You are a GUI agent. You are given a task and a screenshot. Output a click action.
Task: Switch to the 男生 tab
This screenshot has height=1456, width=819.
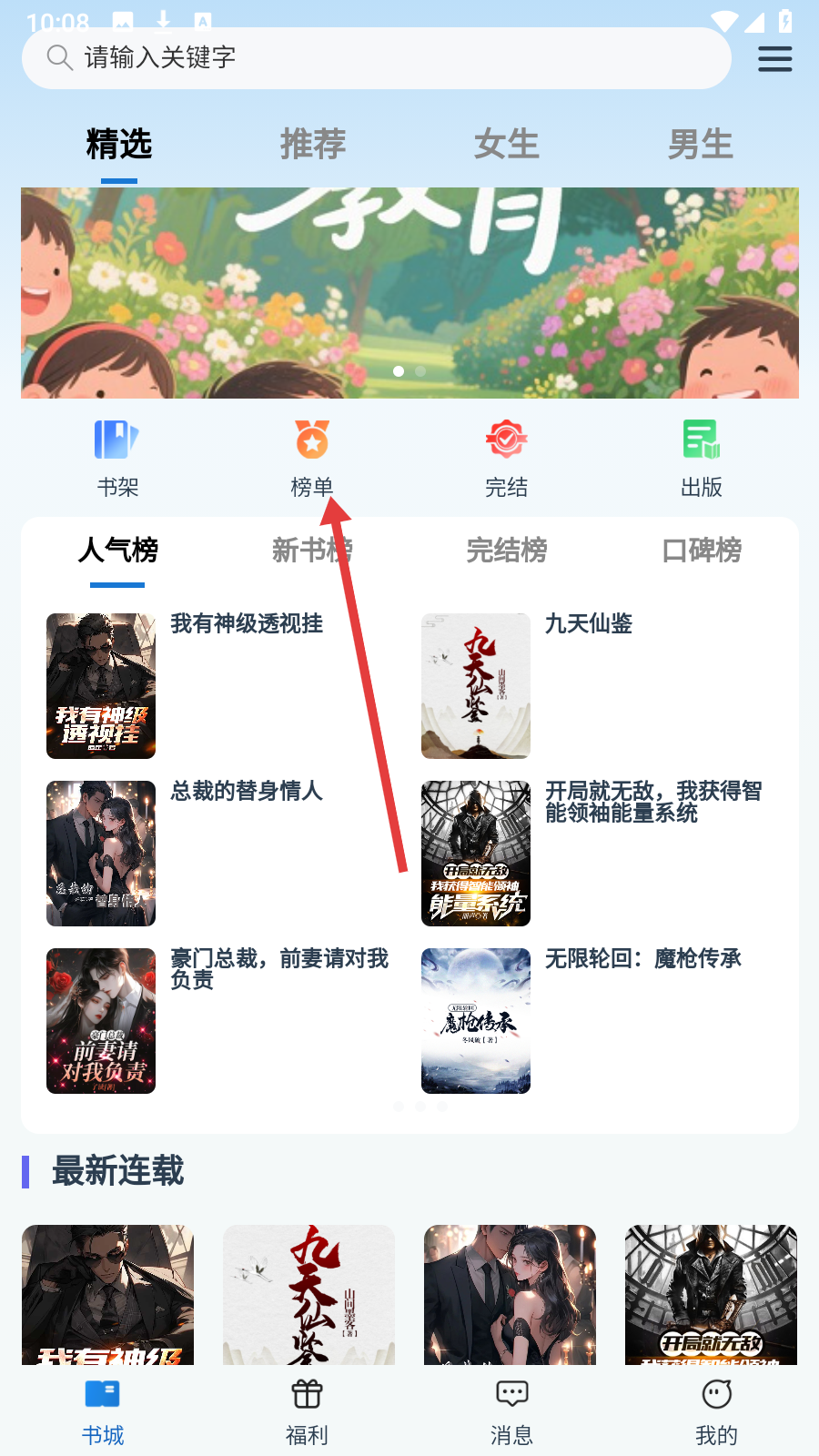click(701, 144)
